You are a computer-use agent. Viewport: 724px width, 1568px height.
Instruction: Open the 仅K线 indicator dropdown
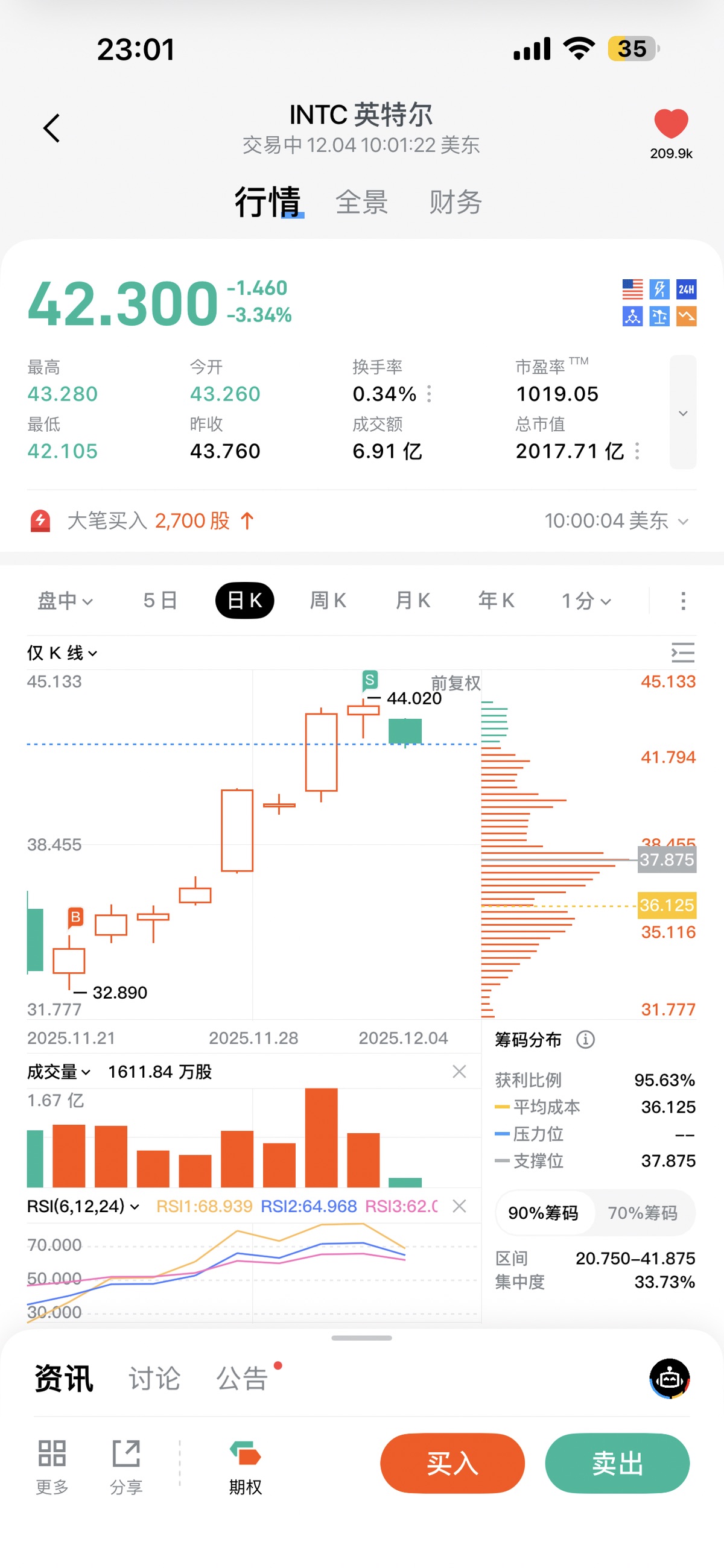tap(62, 653)
